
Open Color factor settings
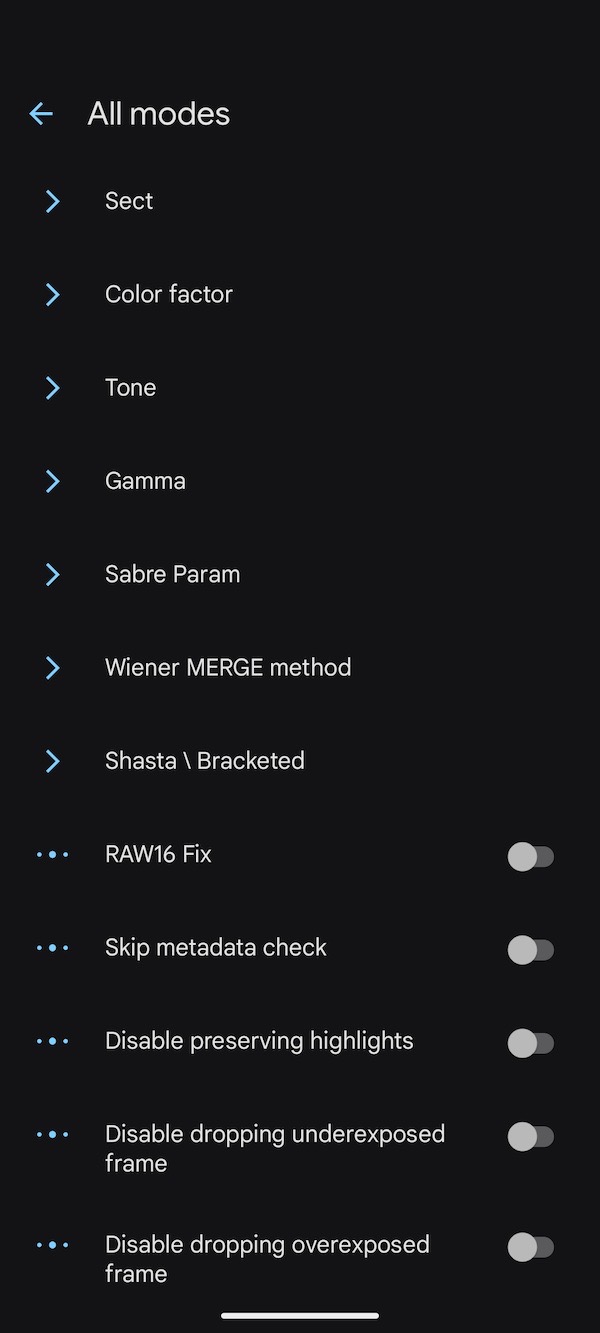click(x=168, y=294)
